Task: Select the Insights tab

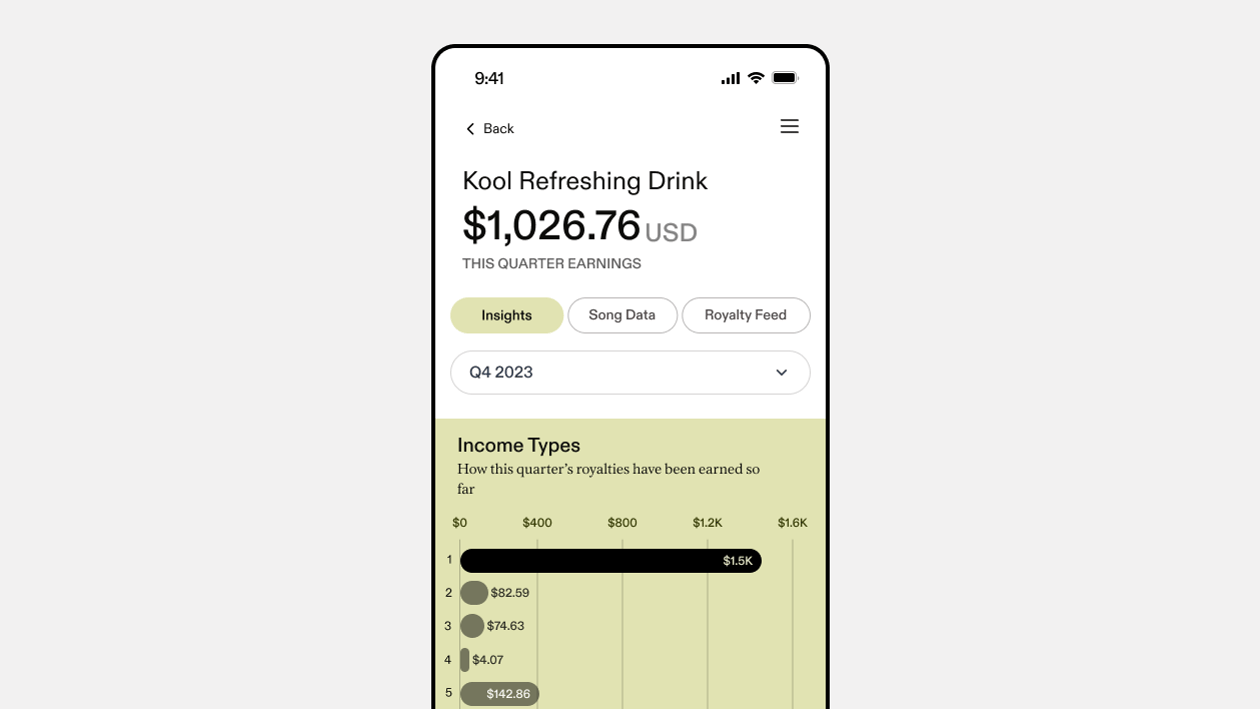Action: (x=506, y=315)
